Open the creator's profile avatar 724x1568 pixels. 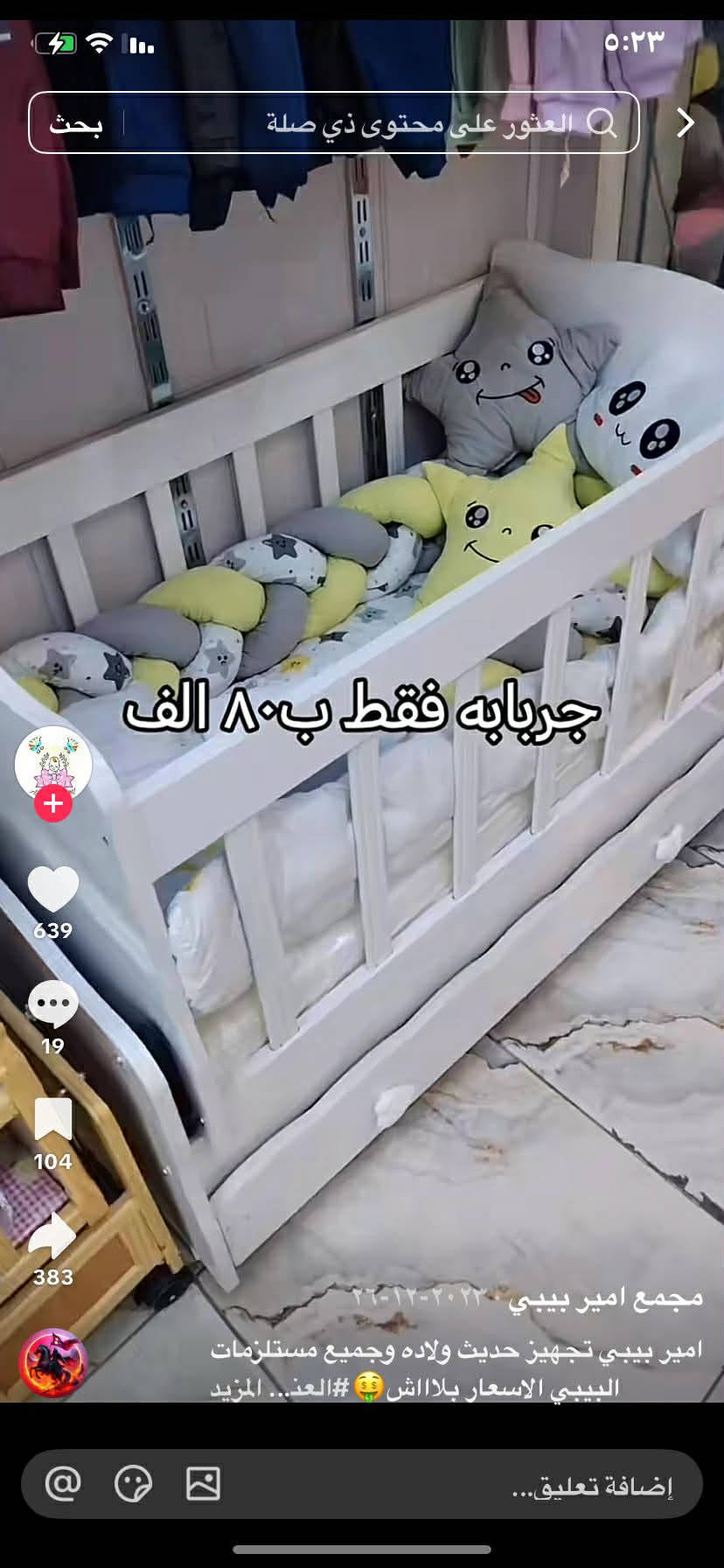point(53,763)
